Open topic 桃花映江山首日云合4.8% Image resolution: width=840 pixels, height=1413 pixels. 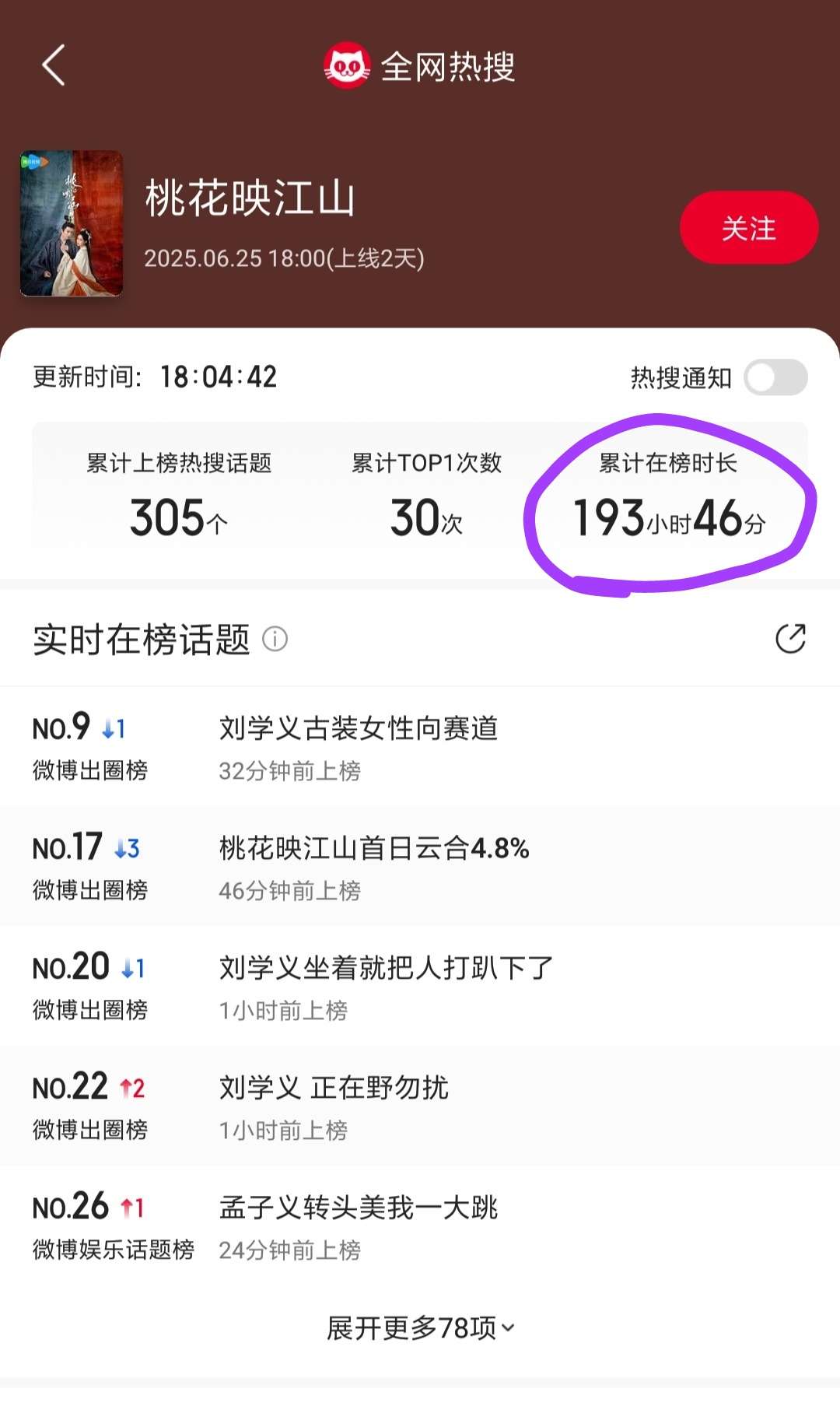click(x=374, y=848)
